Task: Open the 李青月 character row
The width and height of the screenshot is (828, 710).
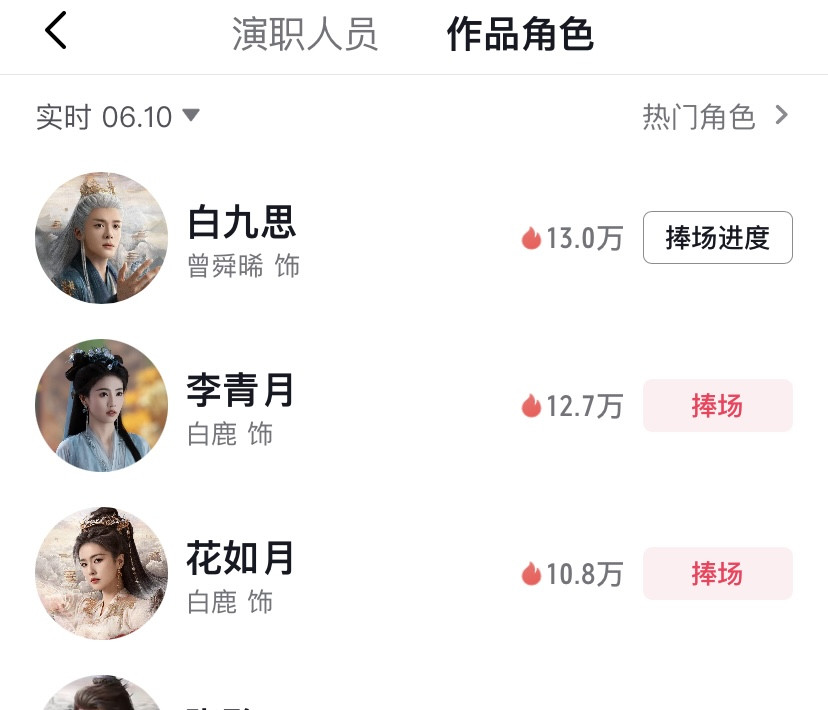Action: [240, 406]
